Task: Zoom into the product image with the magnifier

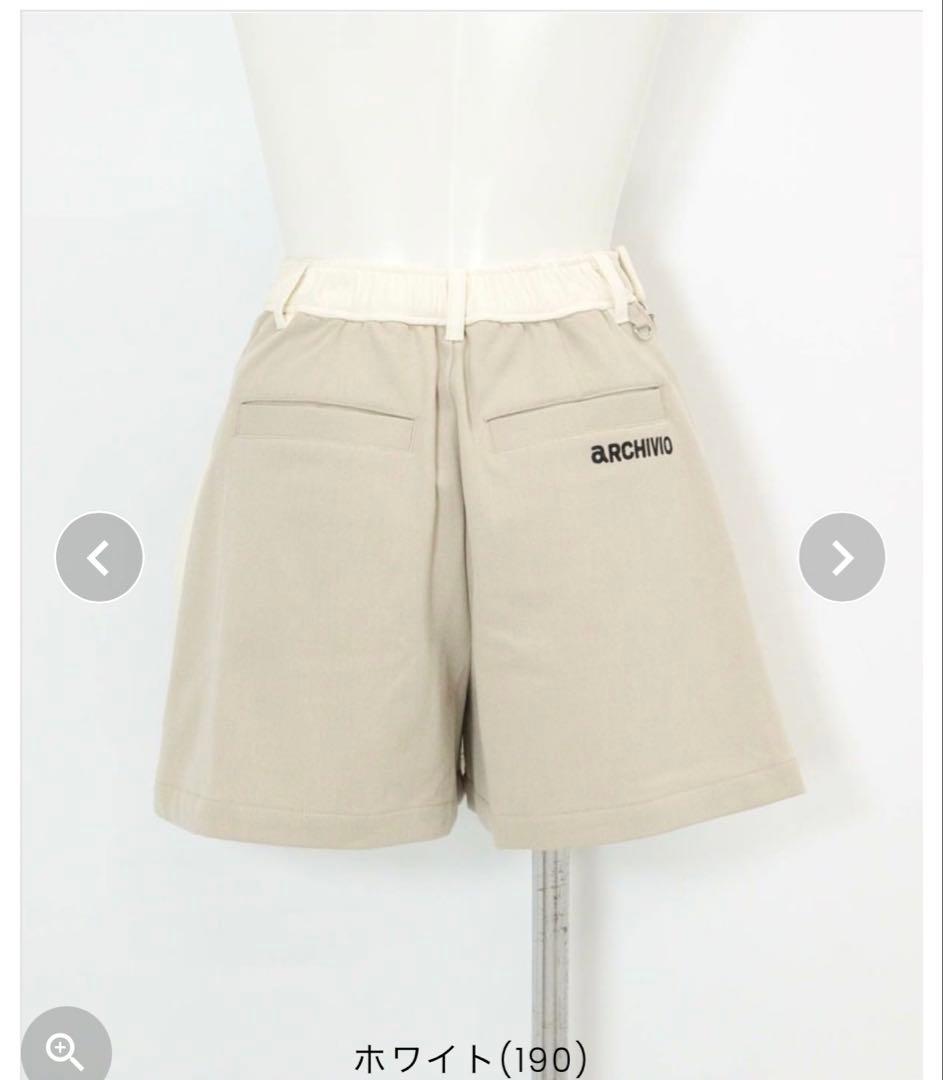Action: (x=65, y=1048)
